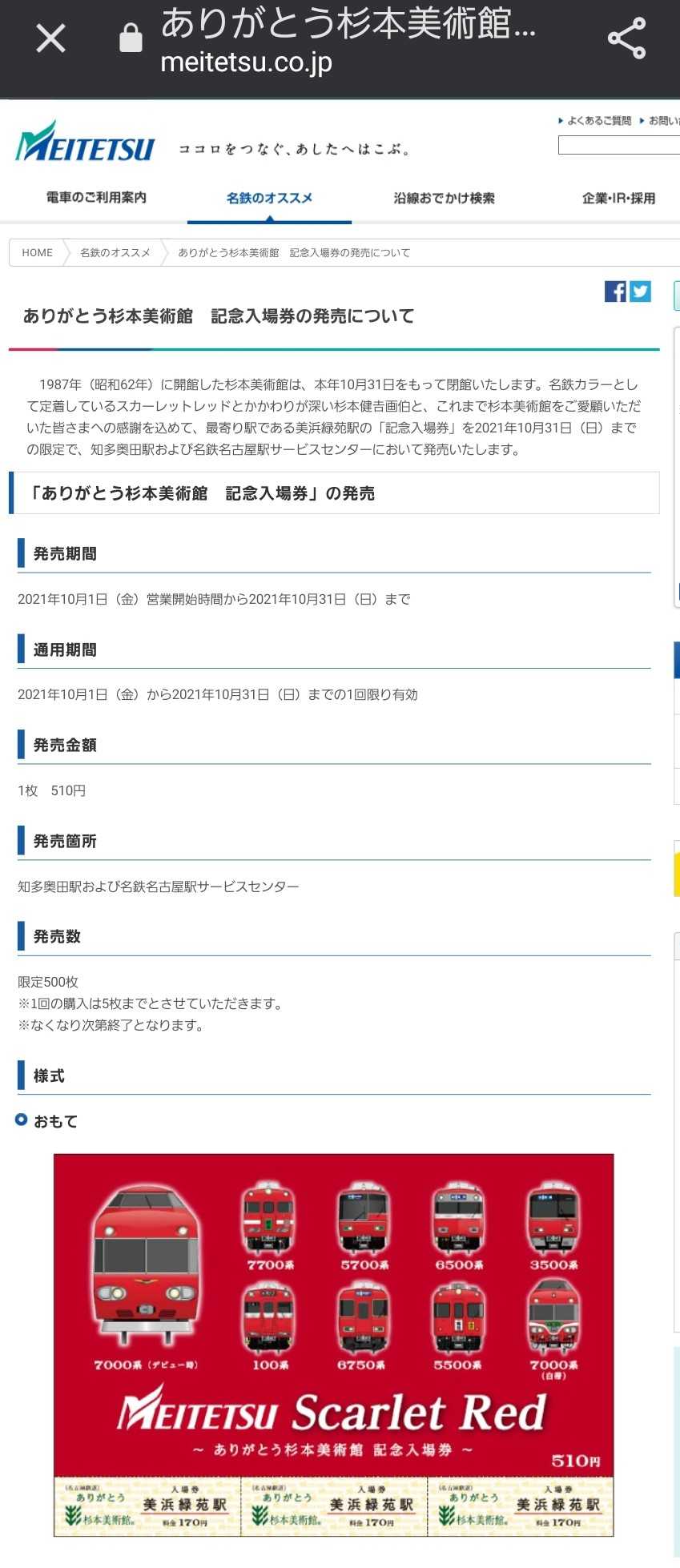Open 企業・IR・採用 navigation tab
The width and height of the screenshot is (680, 1568).
coord(618,198)
